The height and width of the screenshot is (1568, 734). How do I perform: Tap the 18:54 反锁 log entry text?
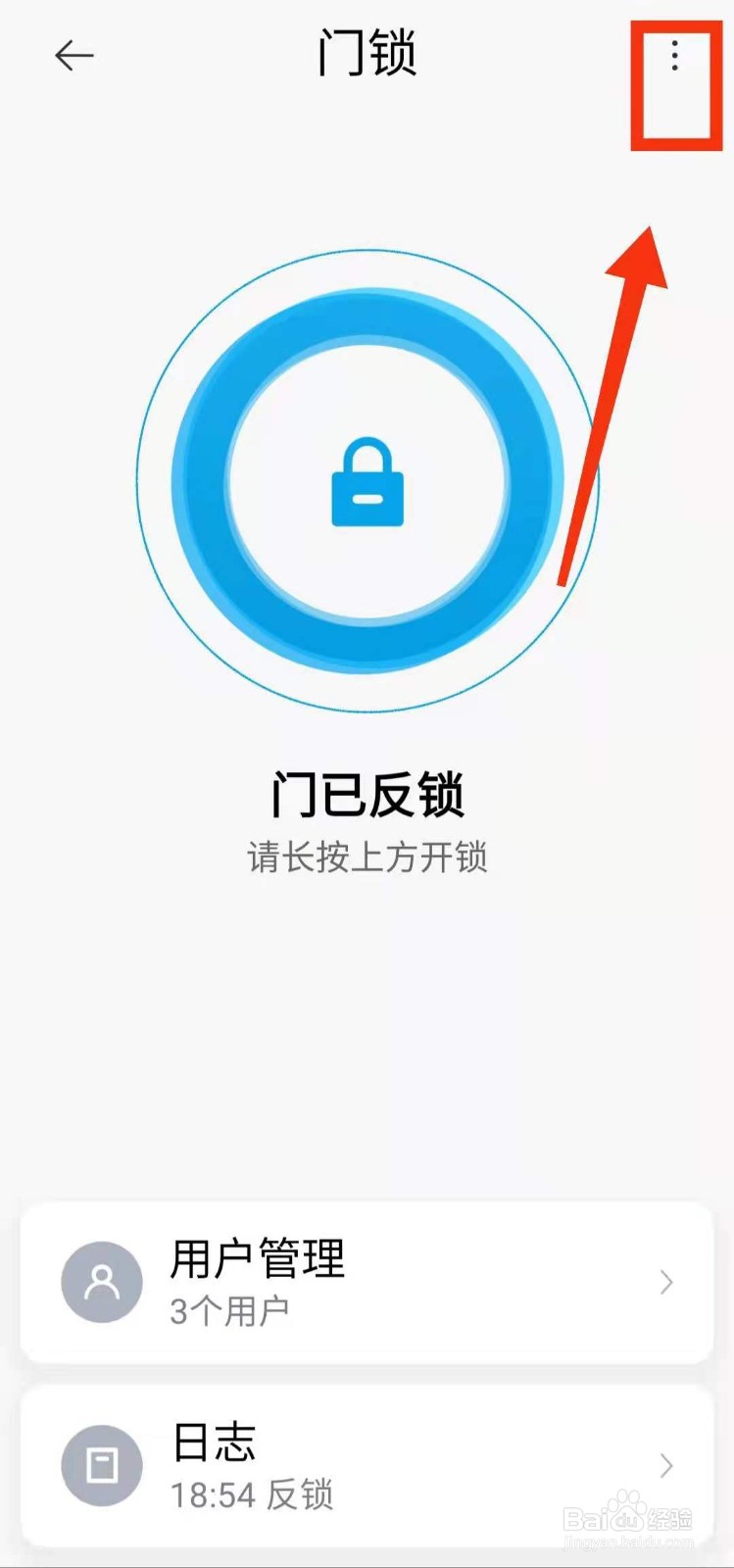pos(255,1494)
